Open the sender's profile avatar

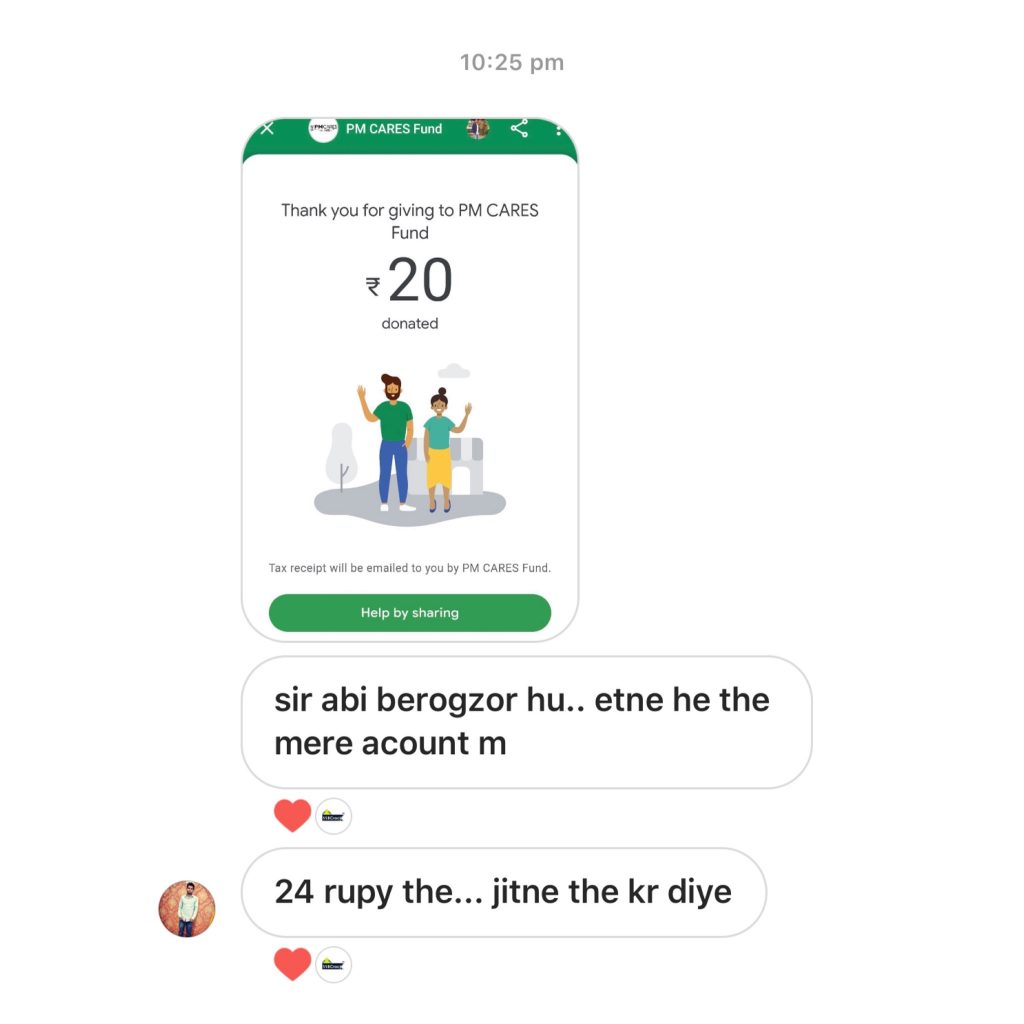click(x=187, y=908)
